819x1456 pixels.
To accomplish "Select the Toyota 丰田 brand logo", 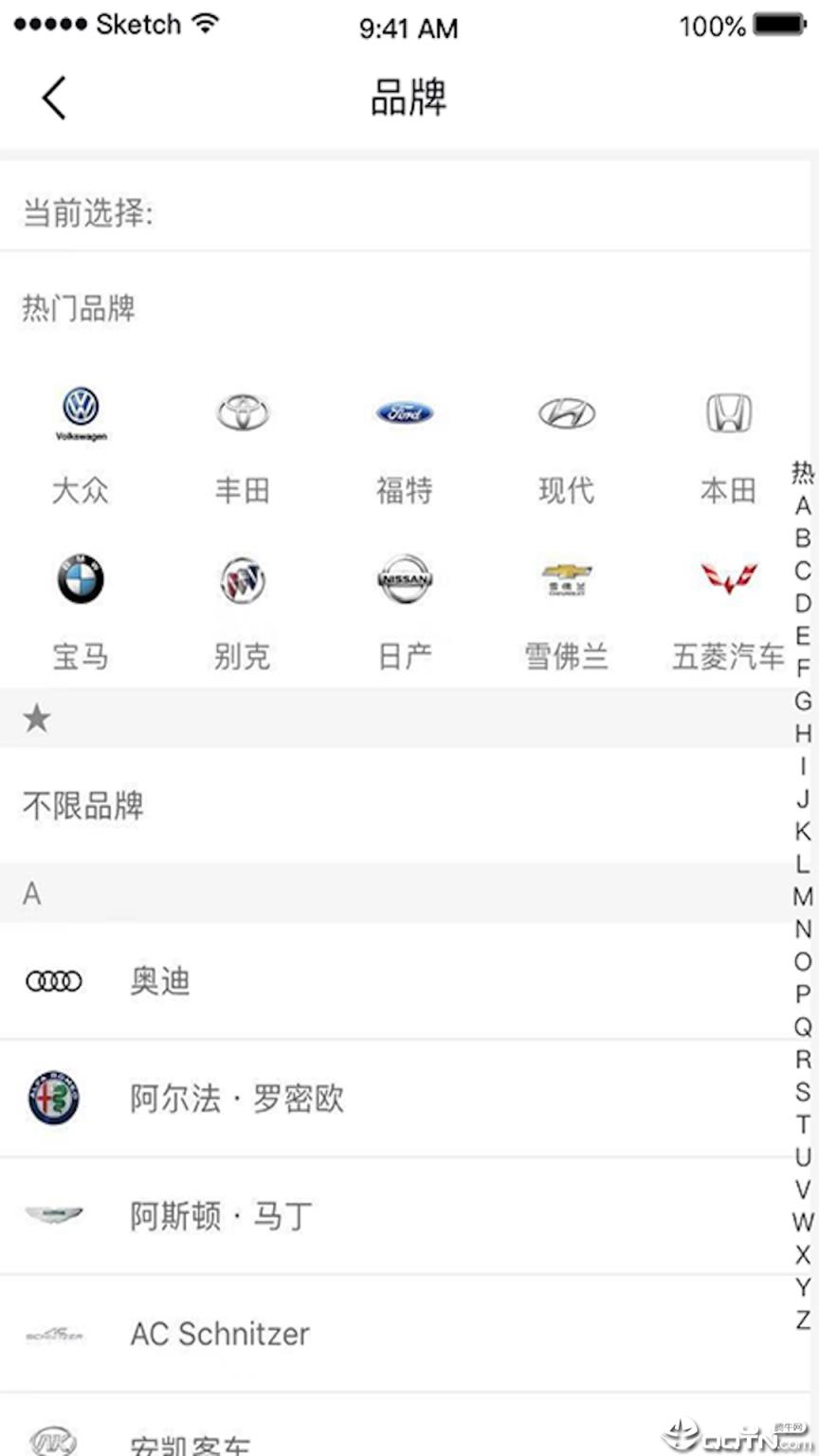I will tap(243, 413).
